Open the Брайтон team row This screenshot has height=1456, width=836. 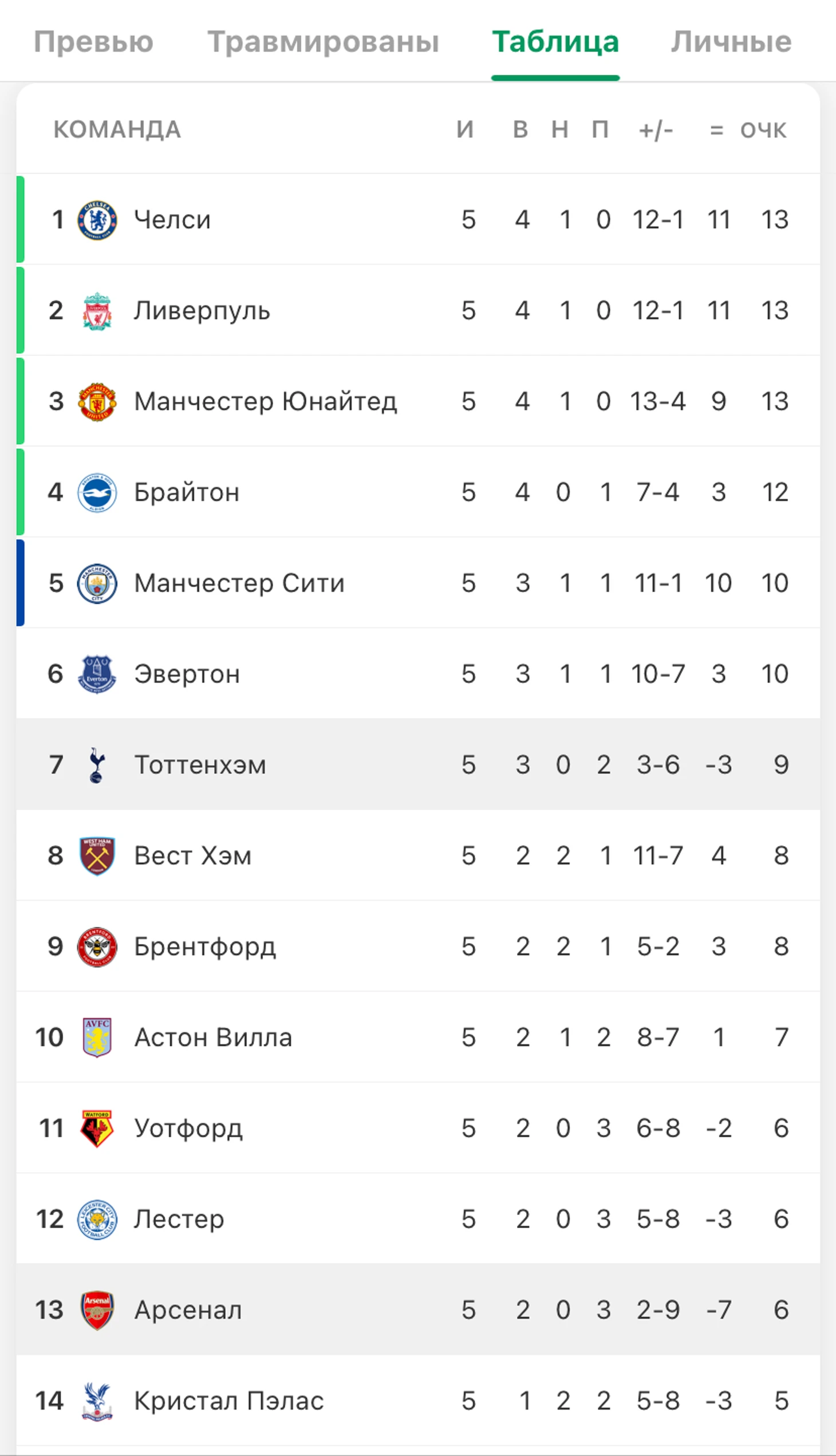(418, 492)
